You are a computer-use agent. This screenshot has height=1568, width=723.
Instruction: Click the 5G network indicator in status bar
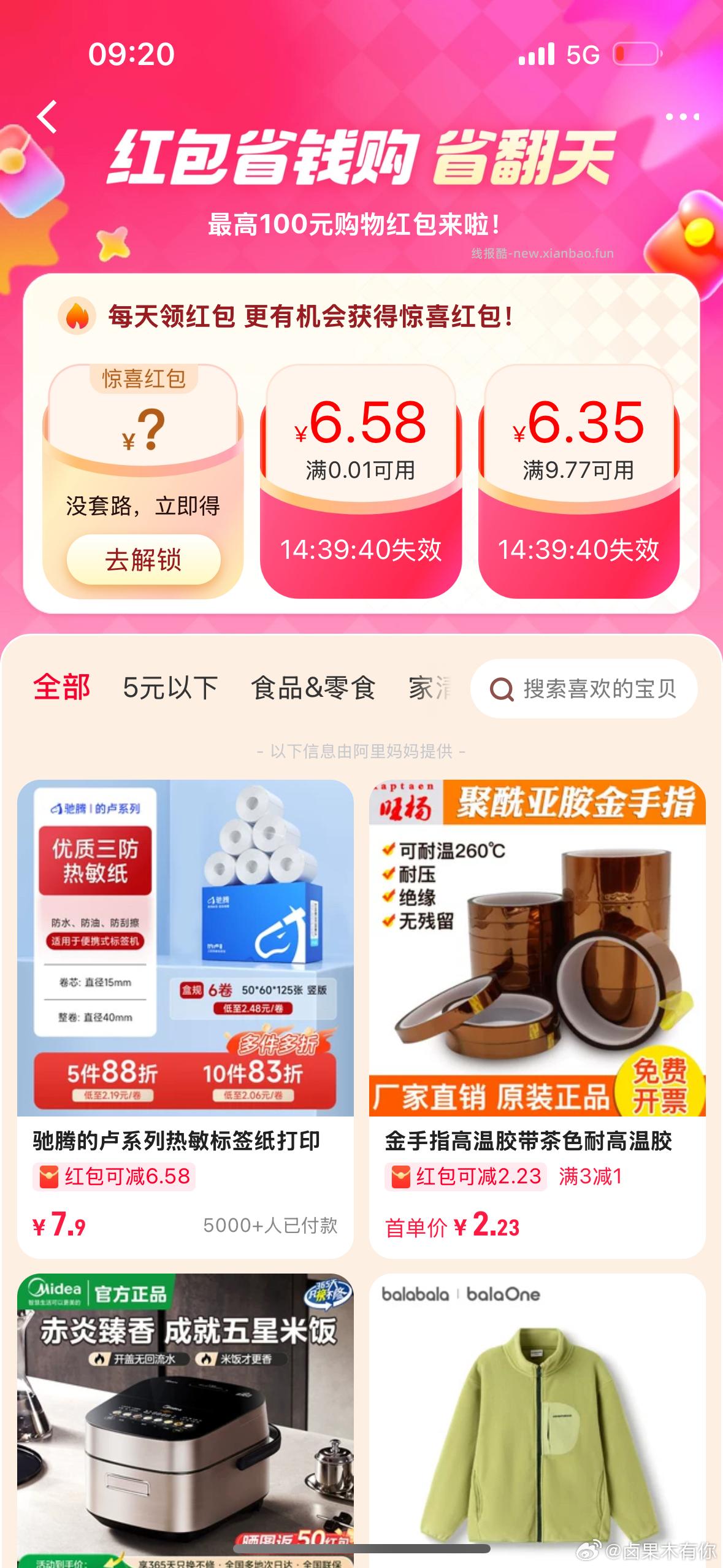click(x=581, y=55)
